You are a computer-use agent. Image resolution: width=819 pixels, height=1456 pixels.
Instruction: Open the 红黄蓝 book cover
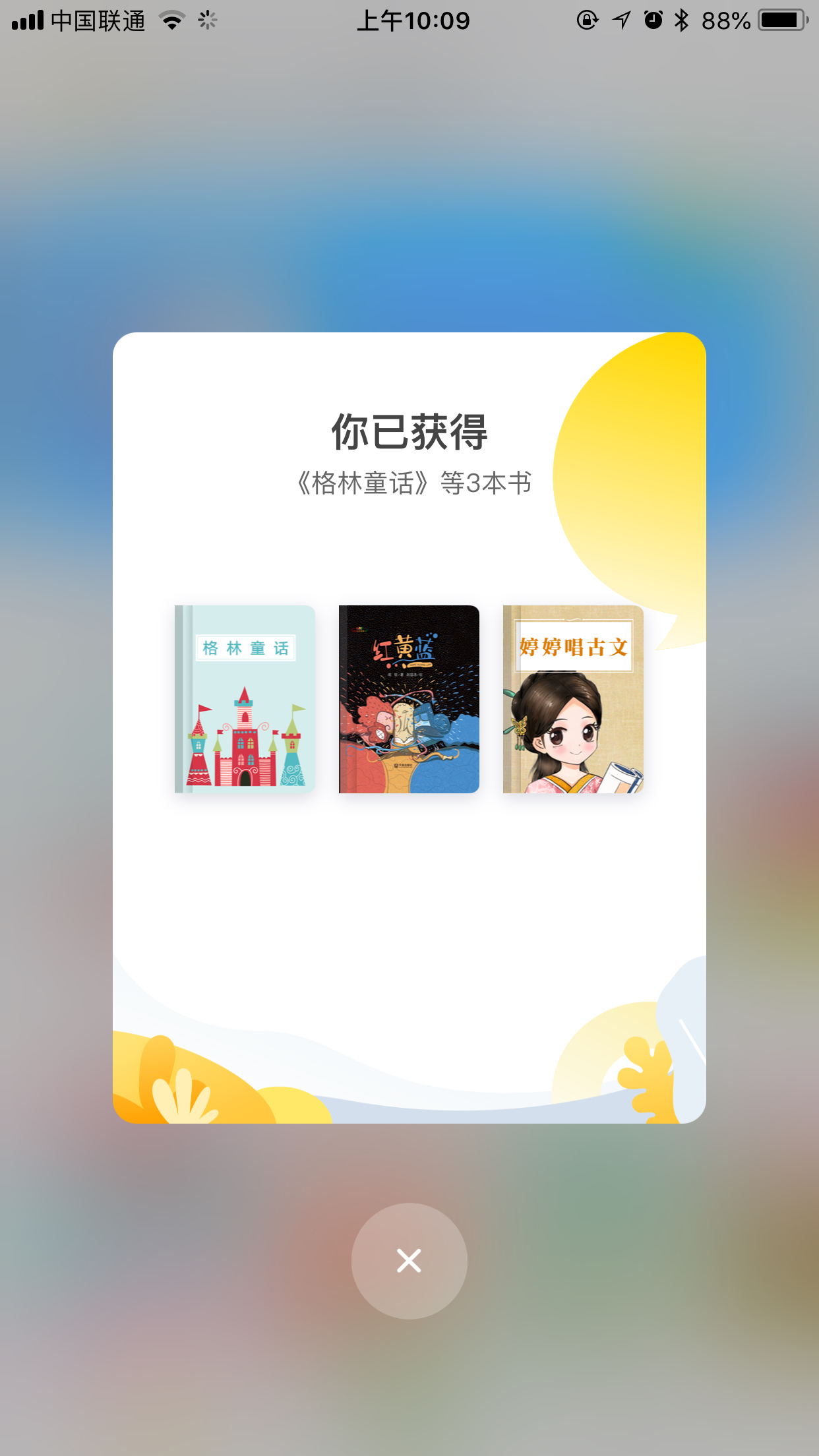tap(409, 699)
